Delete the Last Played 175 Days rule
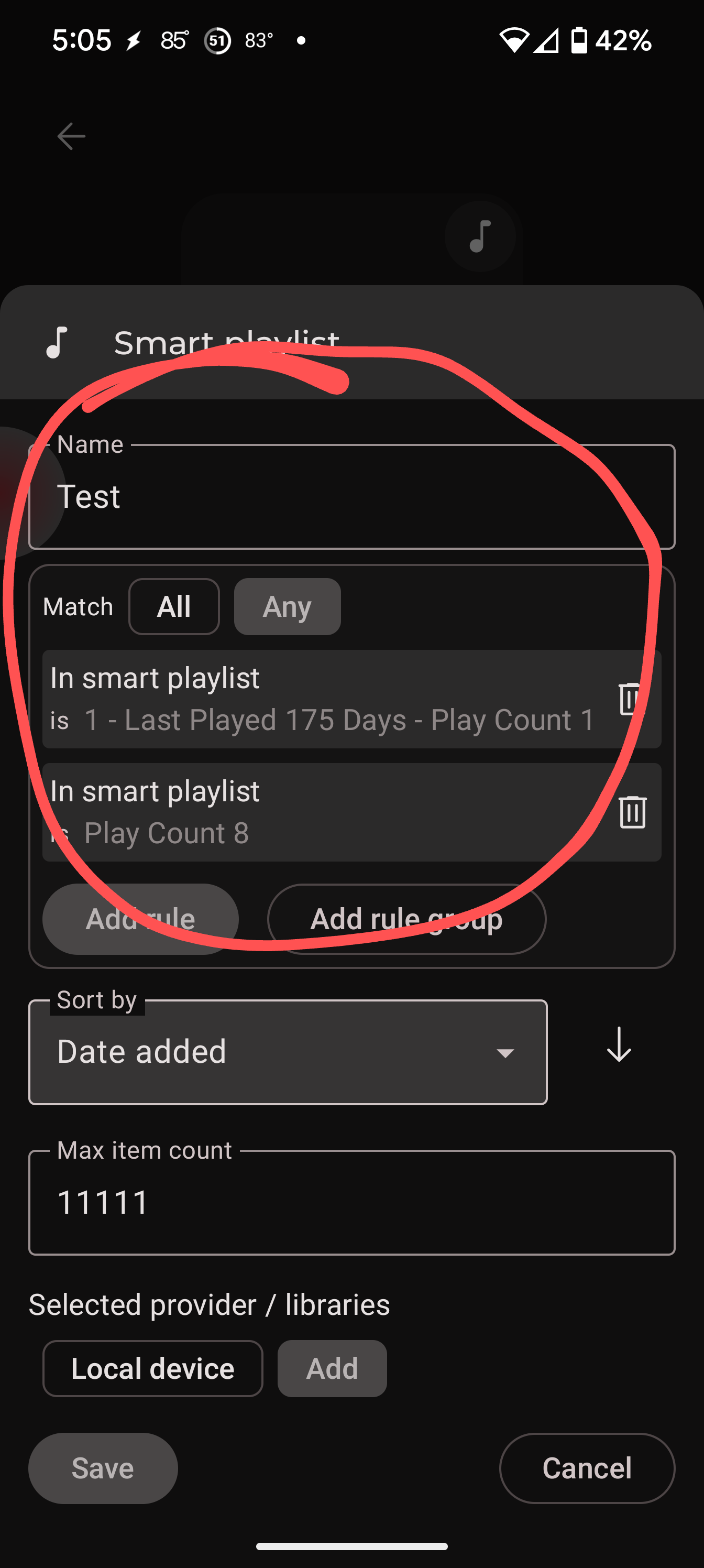Viewport: 704px width, 1568px height. (x=632, y=698)
